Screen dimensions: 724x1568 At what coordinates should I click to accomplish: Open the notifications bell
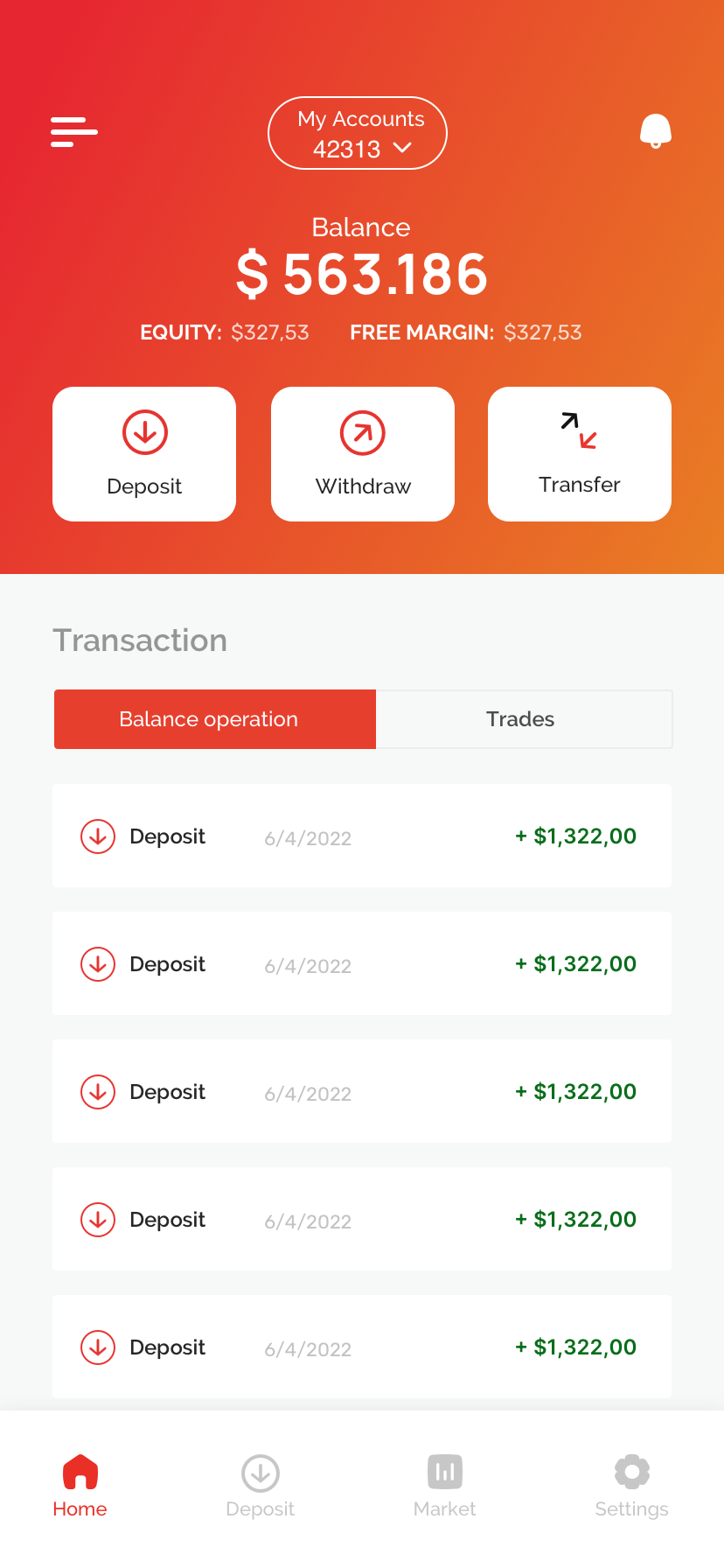click(656, 131)
